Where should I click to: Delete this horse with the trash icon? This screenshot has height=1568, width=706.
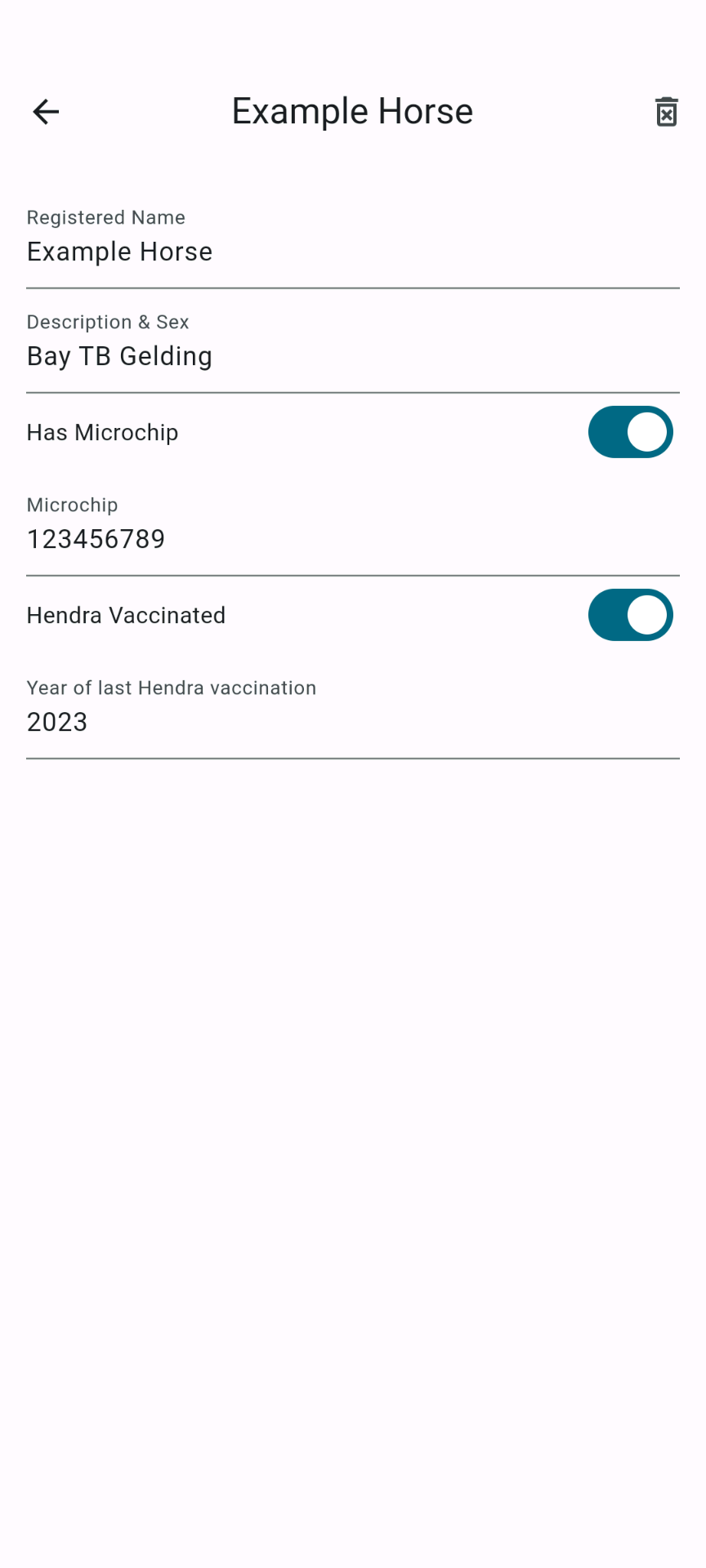[666, 112]
